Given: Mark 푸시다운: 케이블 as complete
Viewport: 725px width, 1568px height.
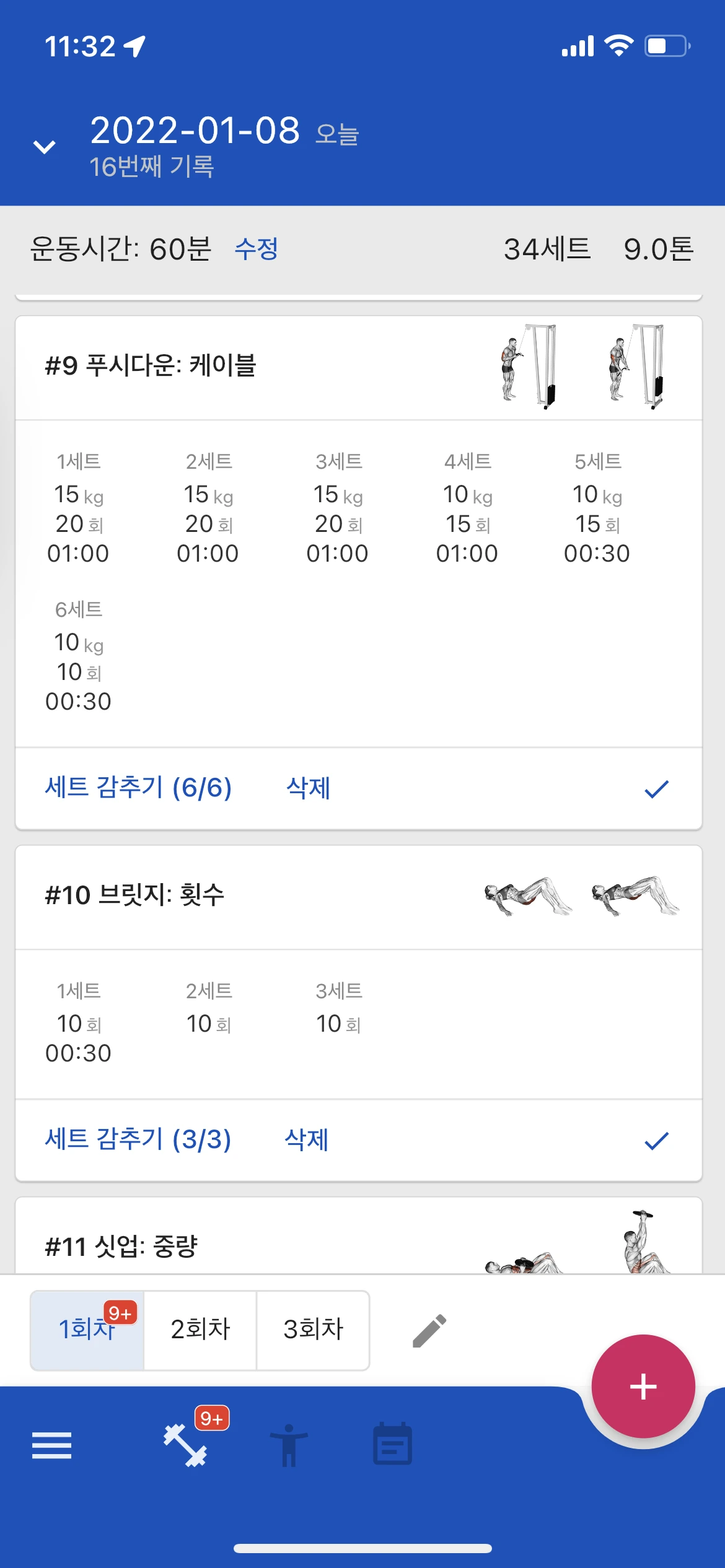Looking at the screenshot, I should coord(656,789).
